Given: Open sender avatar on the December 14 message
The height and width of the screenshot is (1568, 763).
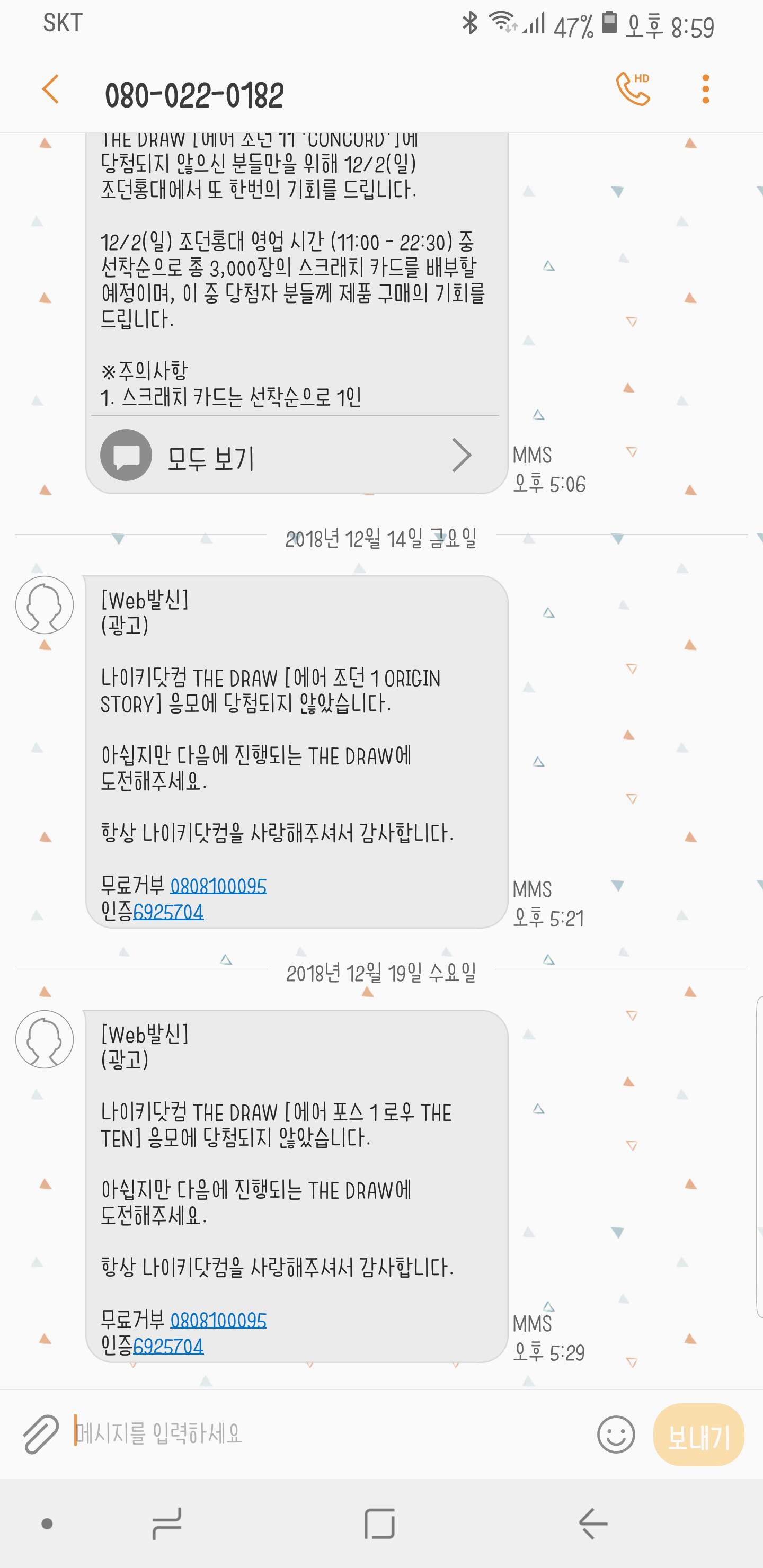Looking at the screenshot, I should pos(45,605).
